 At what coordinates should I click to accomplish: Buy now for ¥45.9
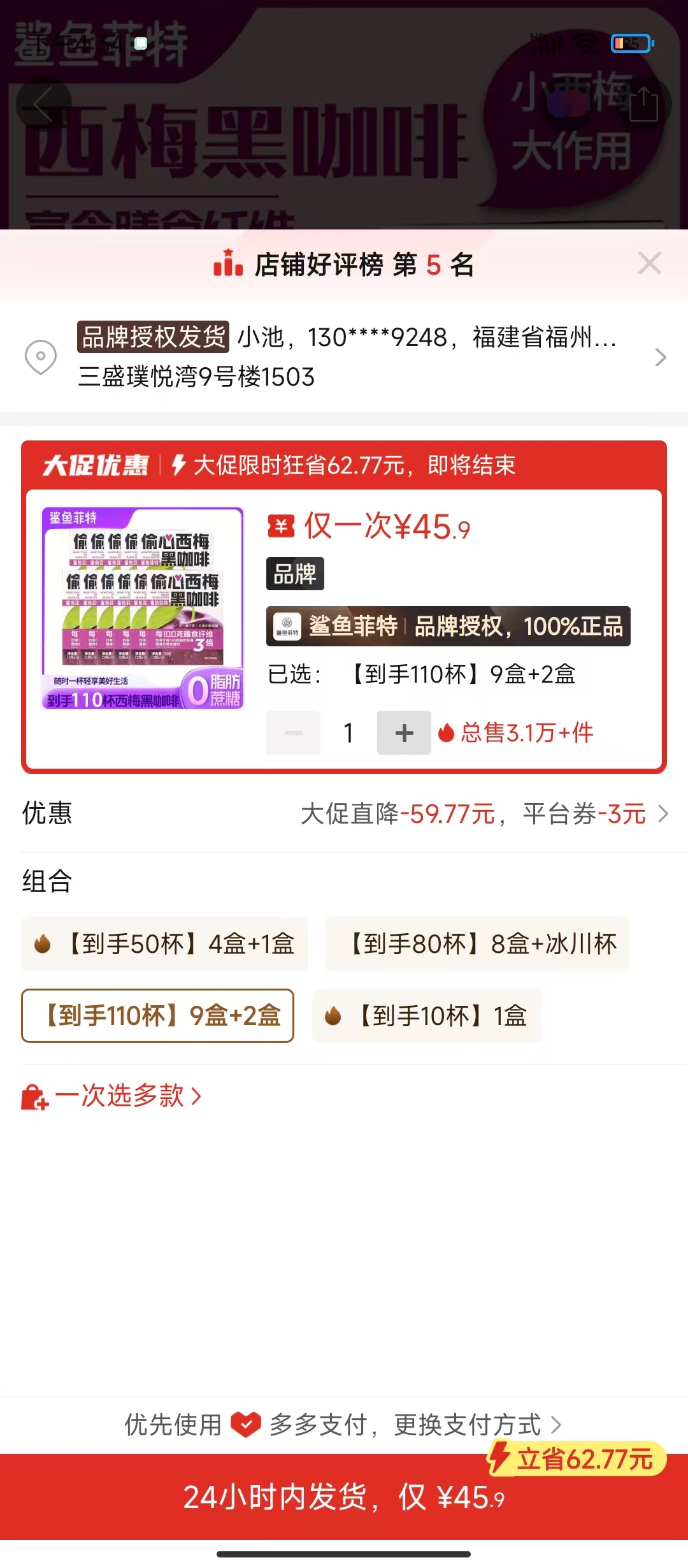(x=344, y=1497)
